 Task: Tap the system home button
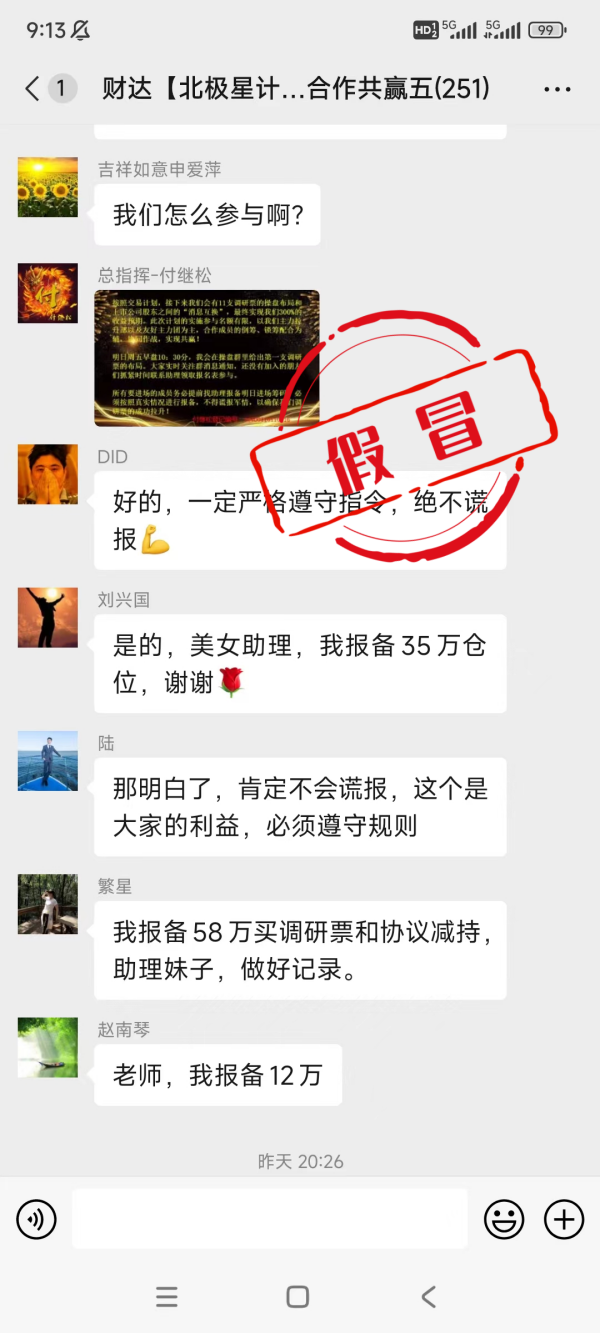coord(298,1297)
